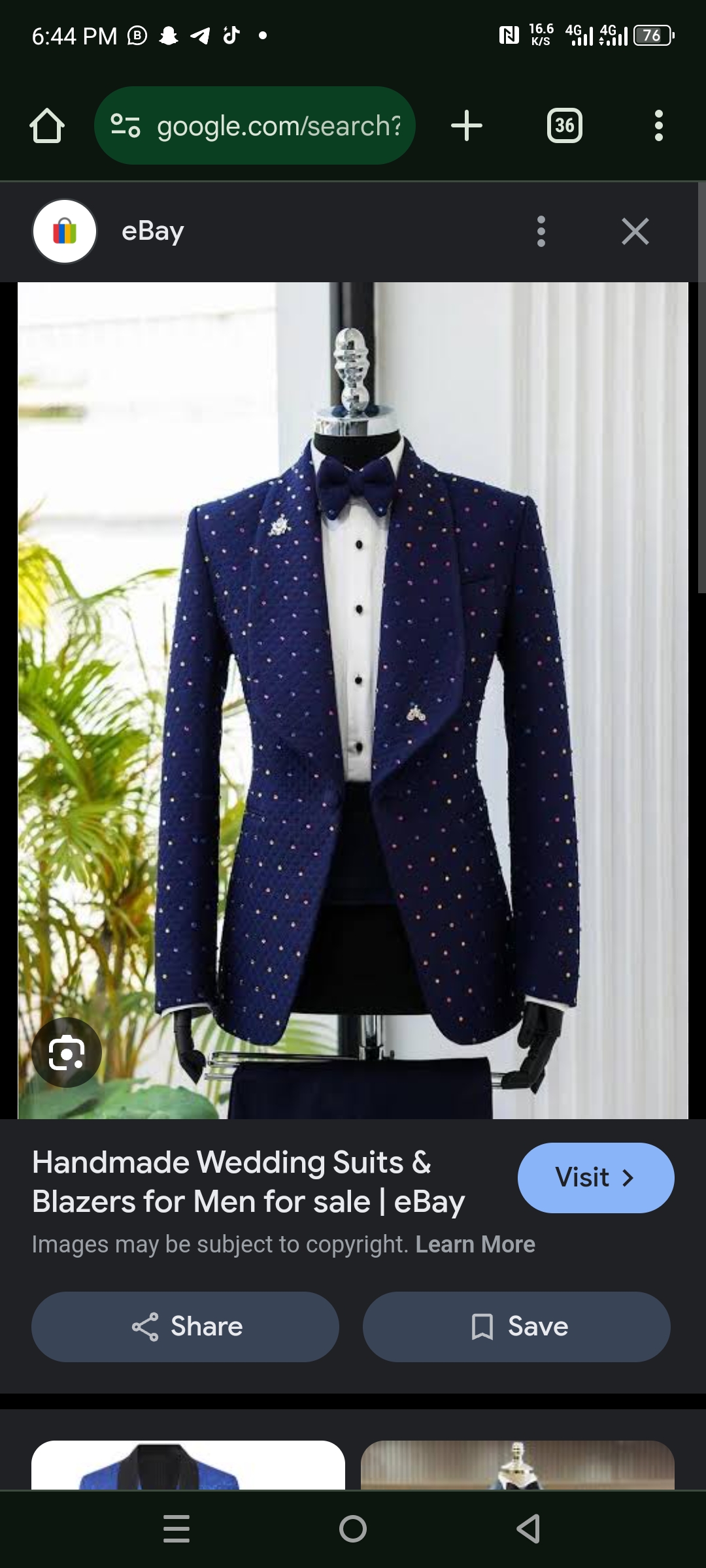Open the eBay image options menu
The width and height of the screenshot is (706, 1568).
point(541,231)
